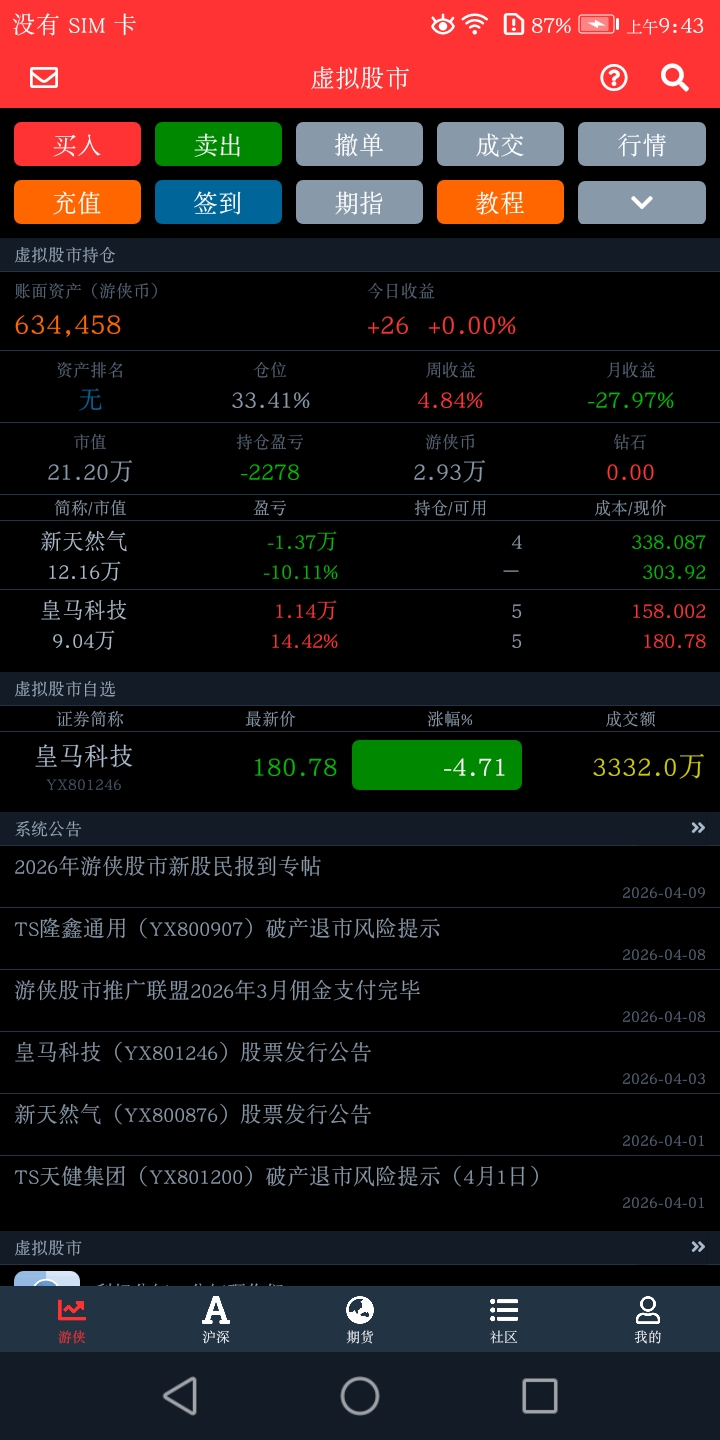Open the 教程 tutorial button

(500, 203)
